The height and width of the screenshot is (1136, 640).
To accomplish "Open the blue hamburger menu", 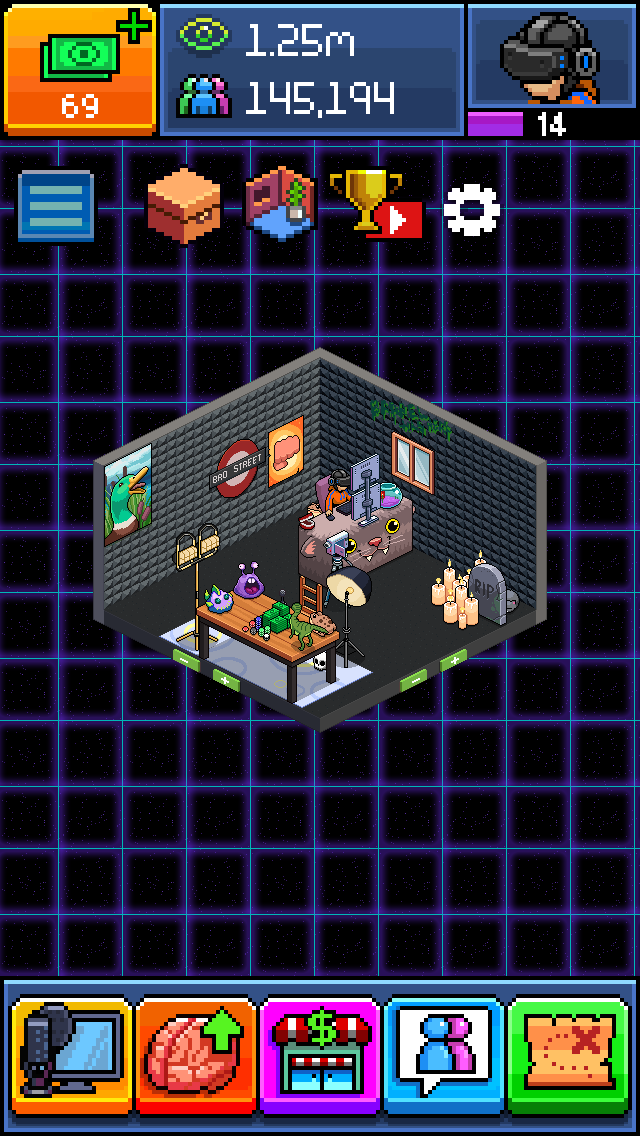I will point(56,206).
